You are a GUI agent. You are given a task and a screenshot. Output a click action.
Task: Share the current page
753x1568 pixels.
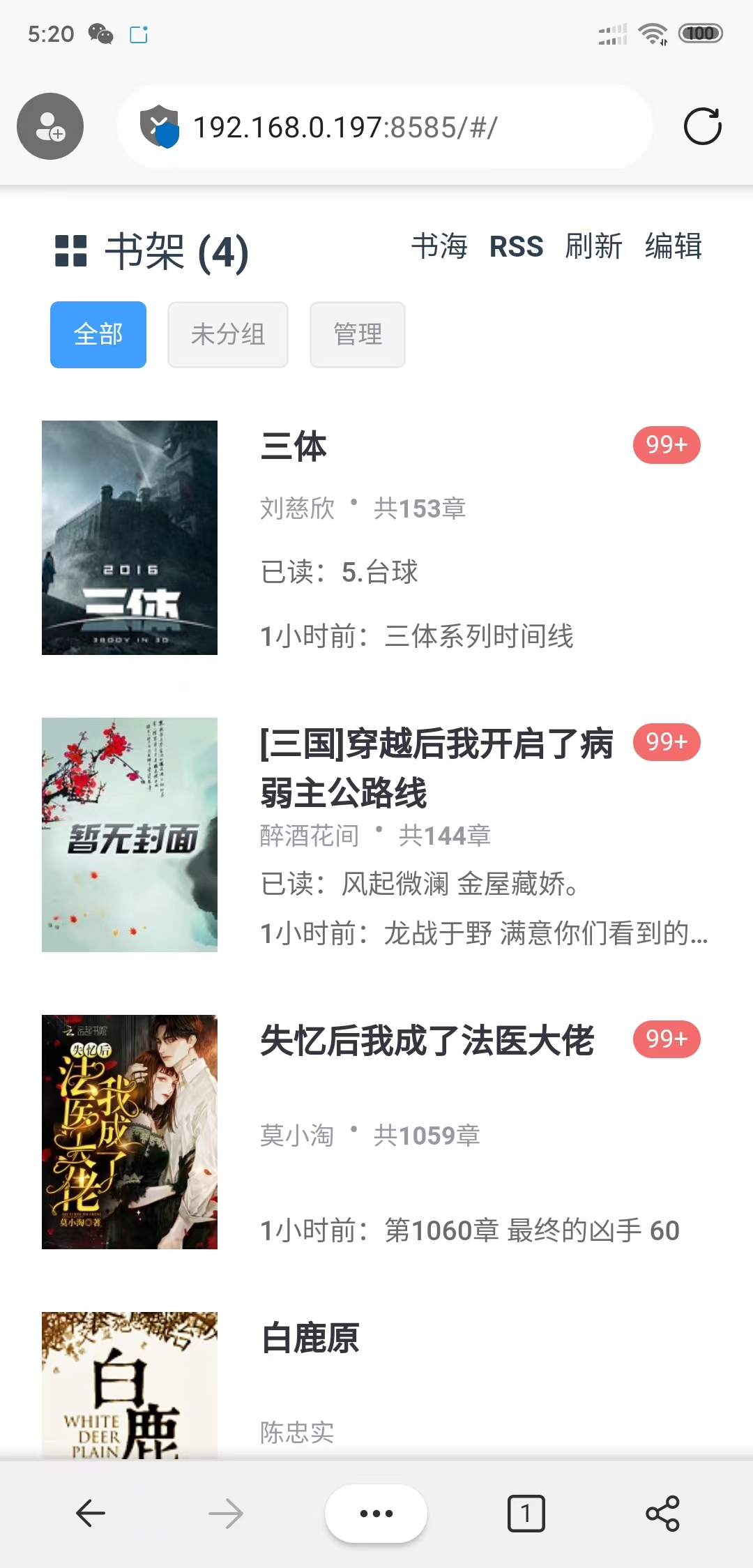[x=662, y=1513]
